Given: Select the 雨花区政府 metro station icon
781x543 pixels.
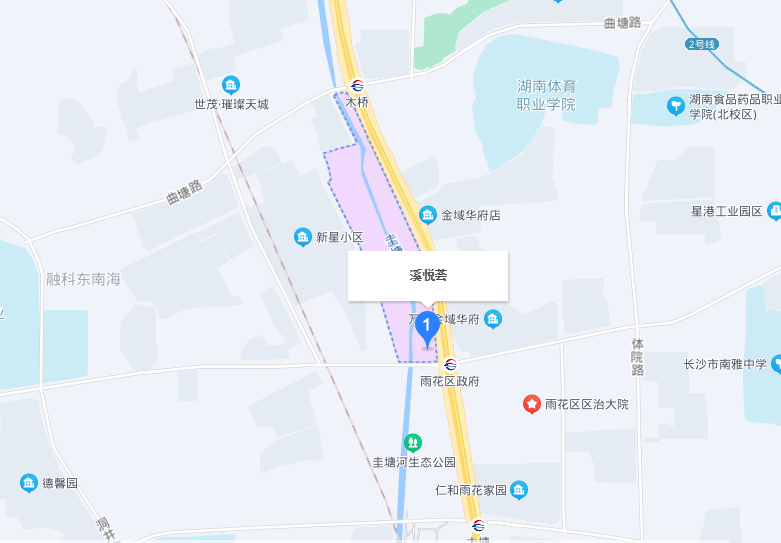Looking at the screenshot, I should click(x=450, y=364).
